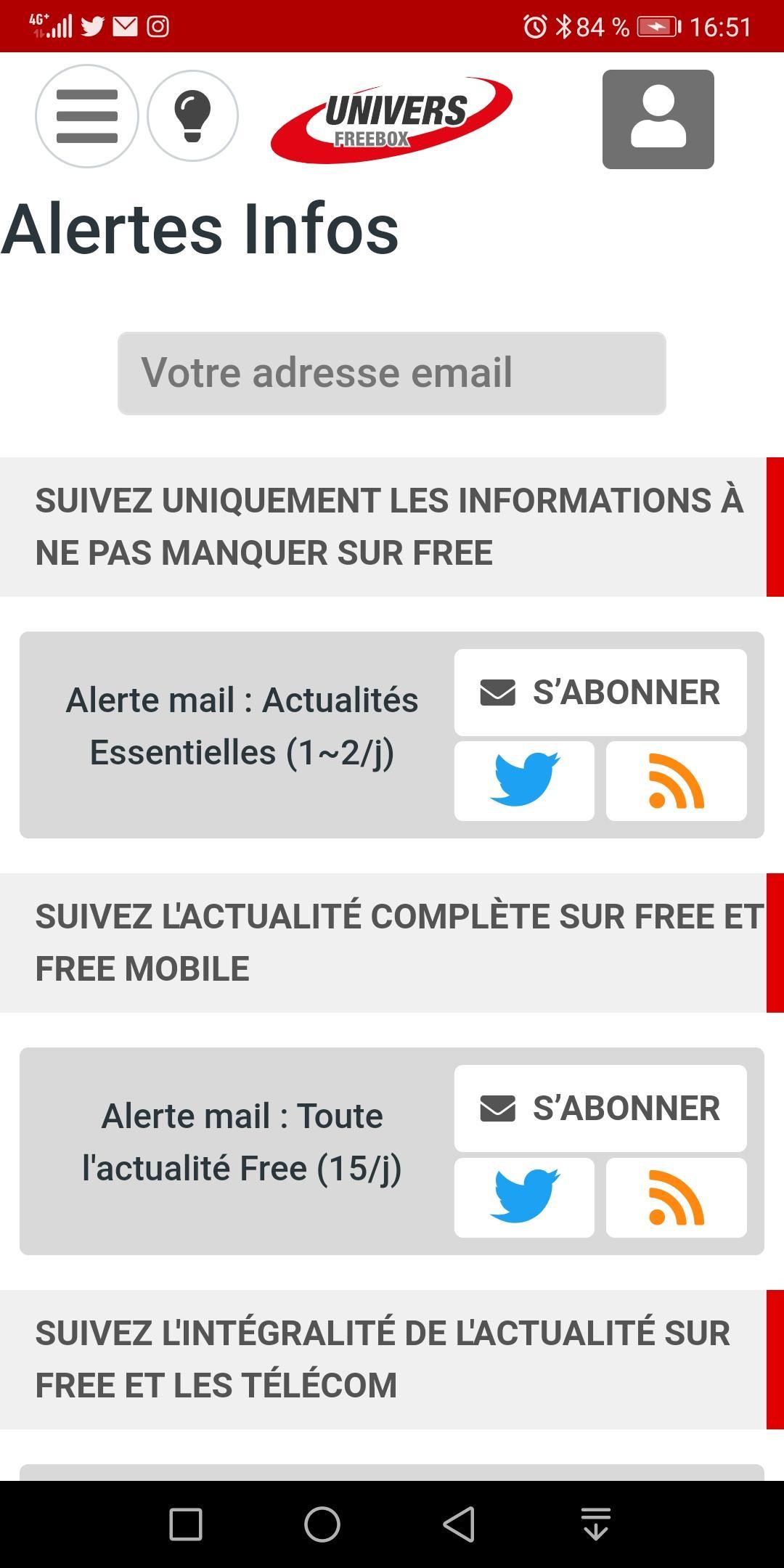The height and width of the screenshot is (1568, 784).
Task: Open the hamburger menu
Action: pyautogui.click(x=87, y=116)
